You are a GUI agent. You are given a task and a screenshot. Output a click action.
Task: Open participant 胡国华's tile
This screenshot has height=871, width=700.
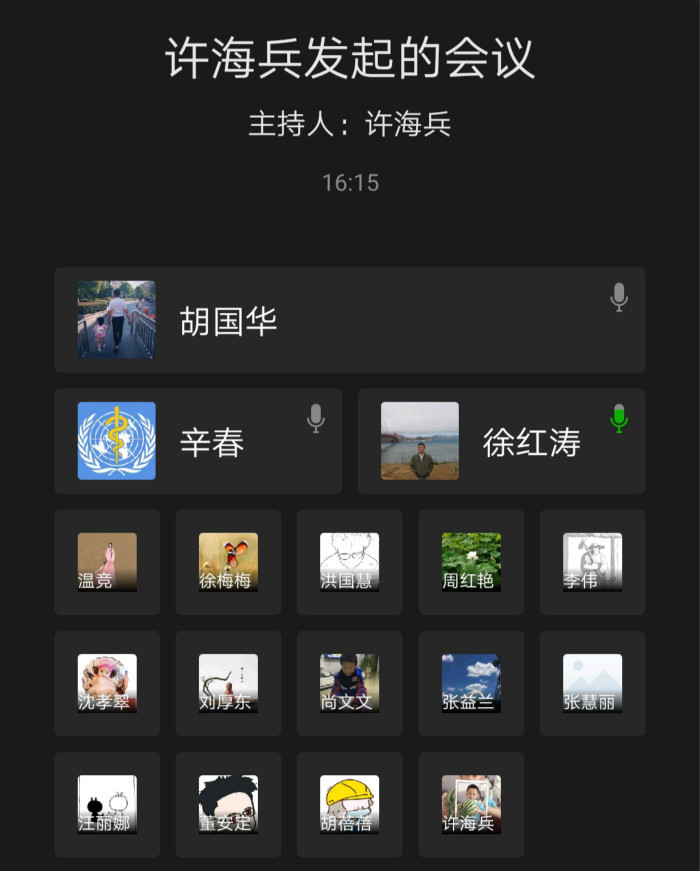349,320
